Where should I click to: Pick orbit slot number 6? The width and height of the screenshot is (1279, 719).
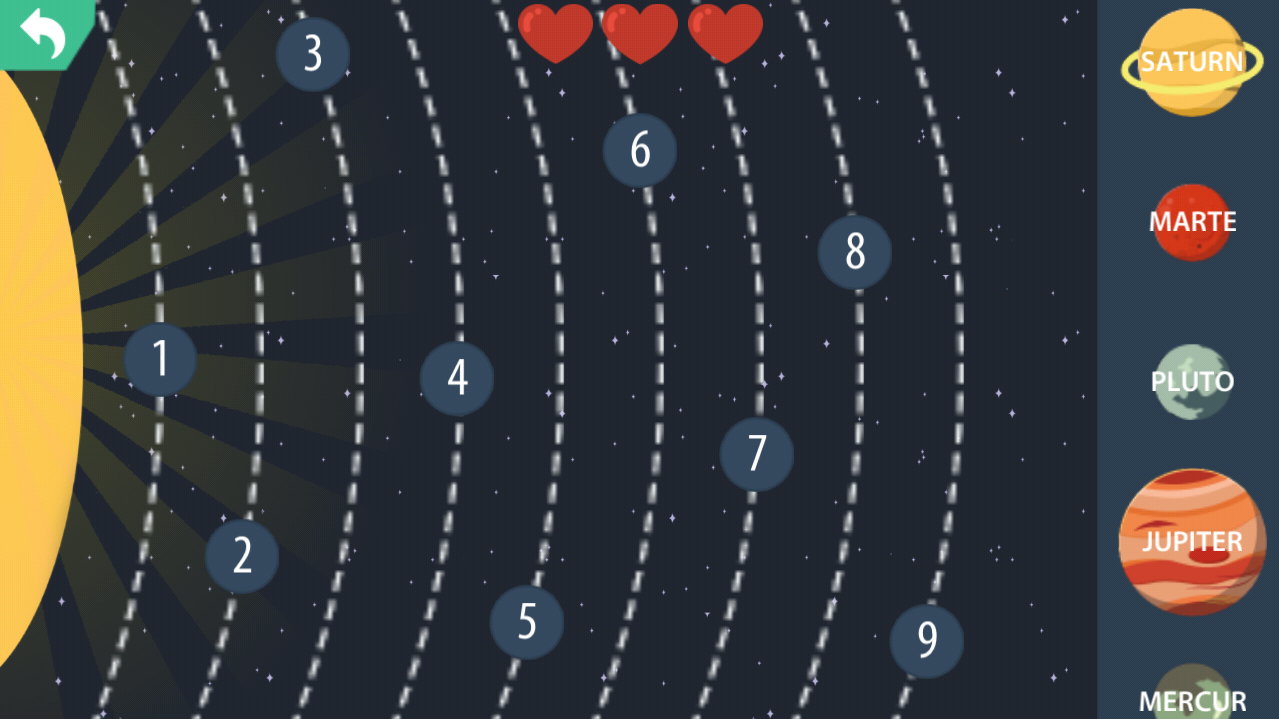(640, 150)
